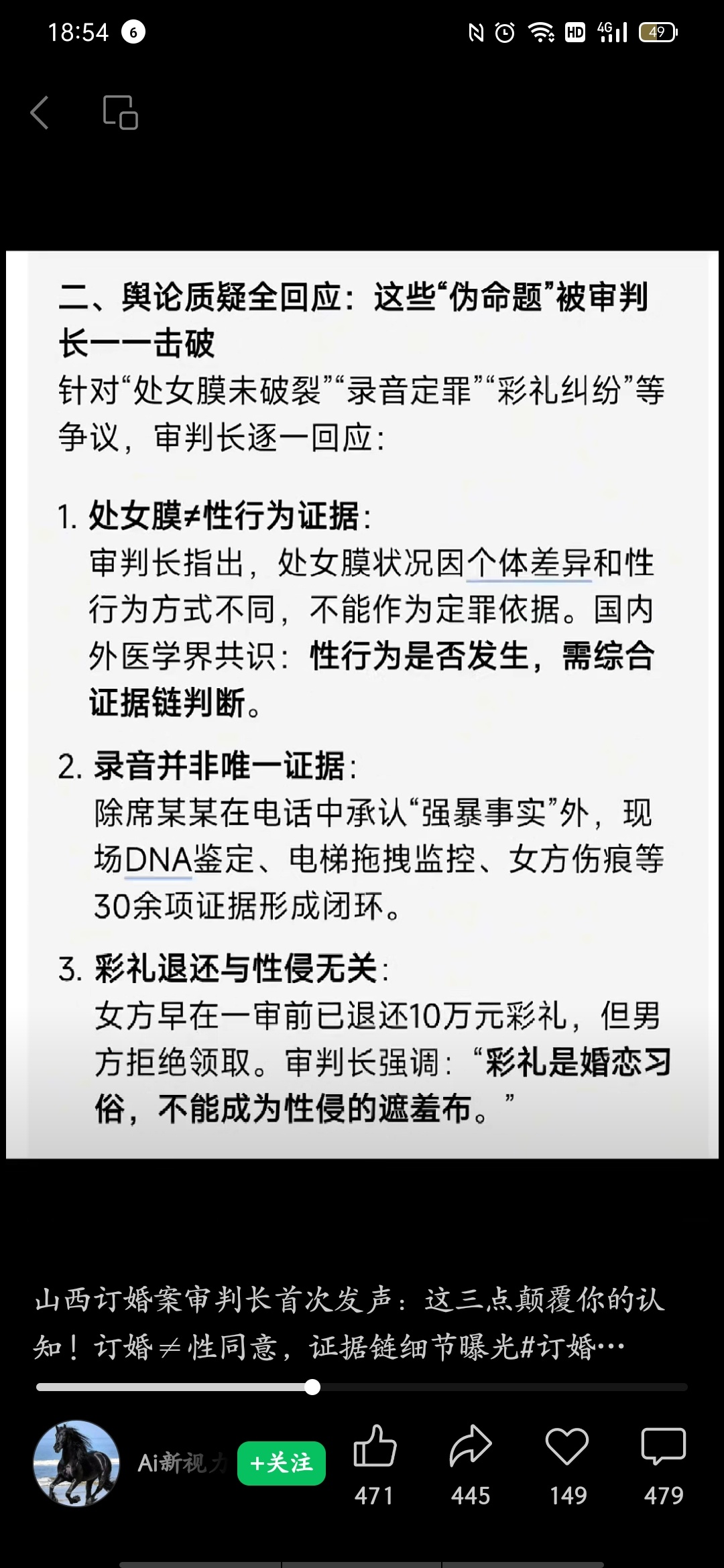Like this video via the thumbs-up icon

click(374, 1447)
